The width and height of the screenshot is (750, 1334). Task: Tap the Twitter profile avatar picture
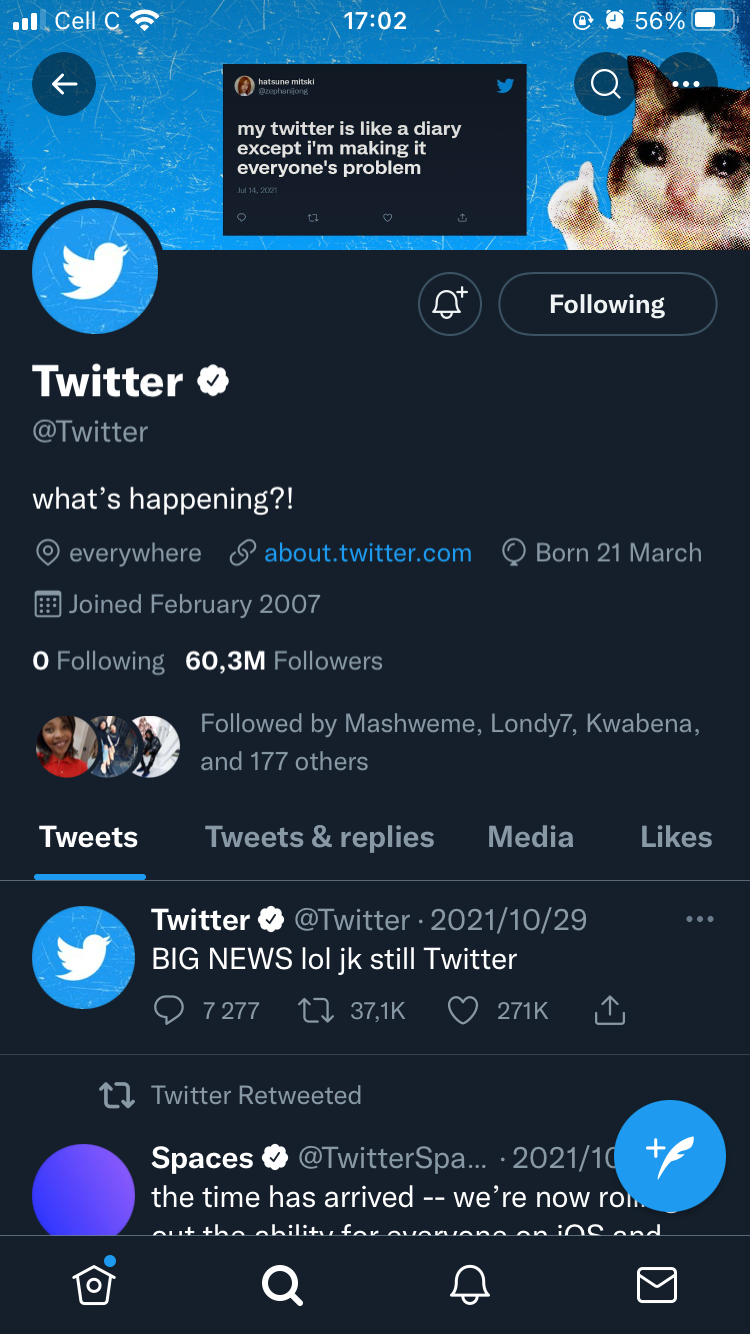(x=95, y=269)
